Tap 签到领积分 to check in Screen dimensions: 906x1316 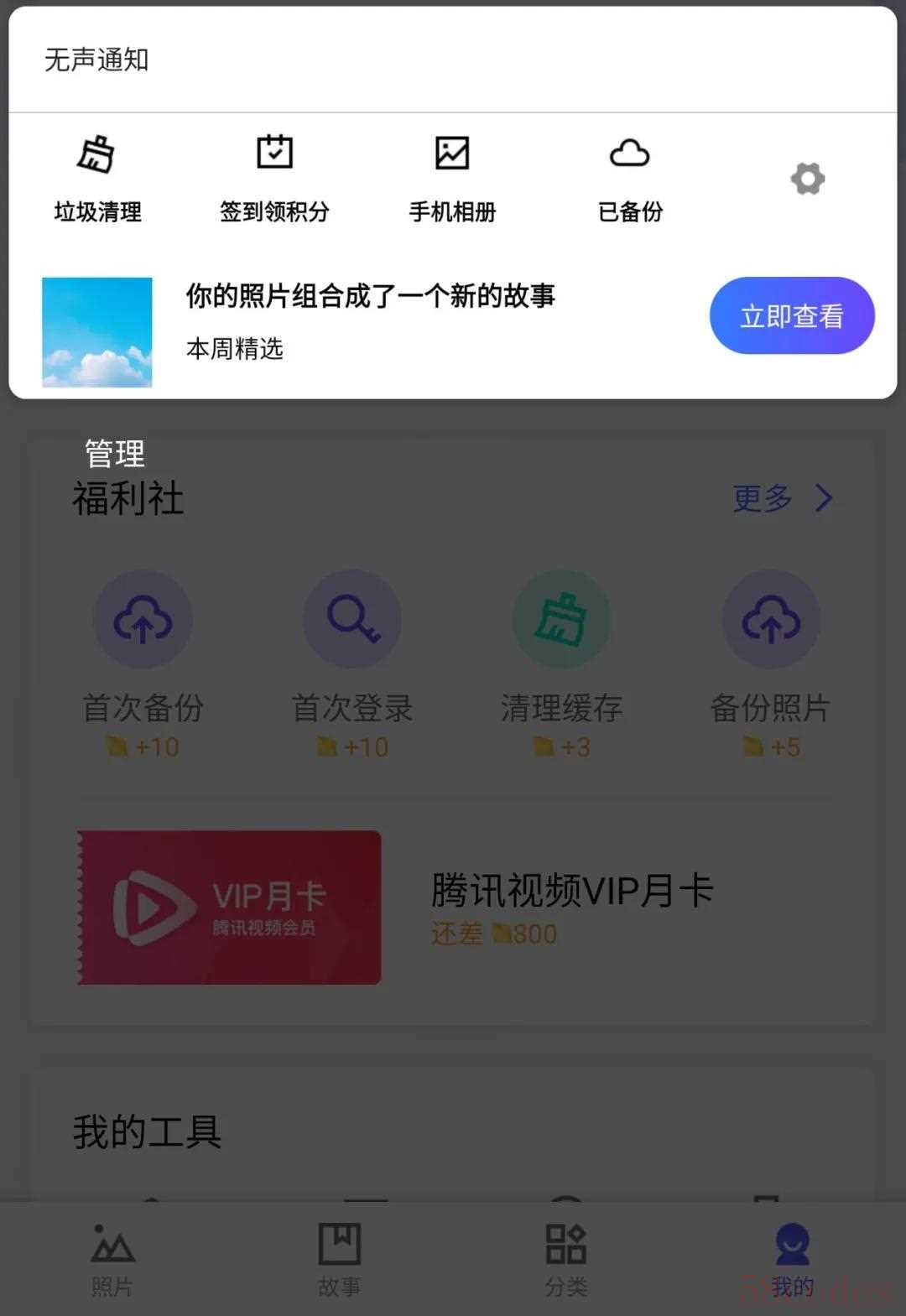click(x=274, y=178)
